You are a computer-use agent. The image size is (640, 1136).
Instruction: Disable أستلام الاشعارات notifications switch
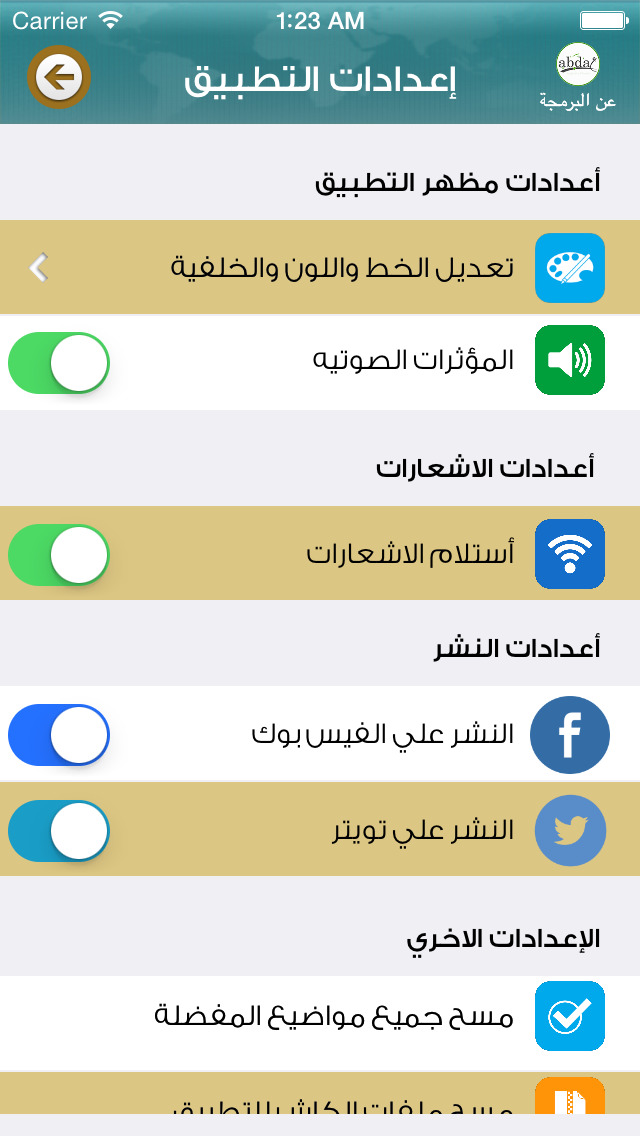[59, 554]
